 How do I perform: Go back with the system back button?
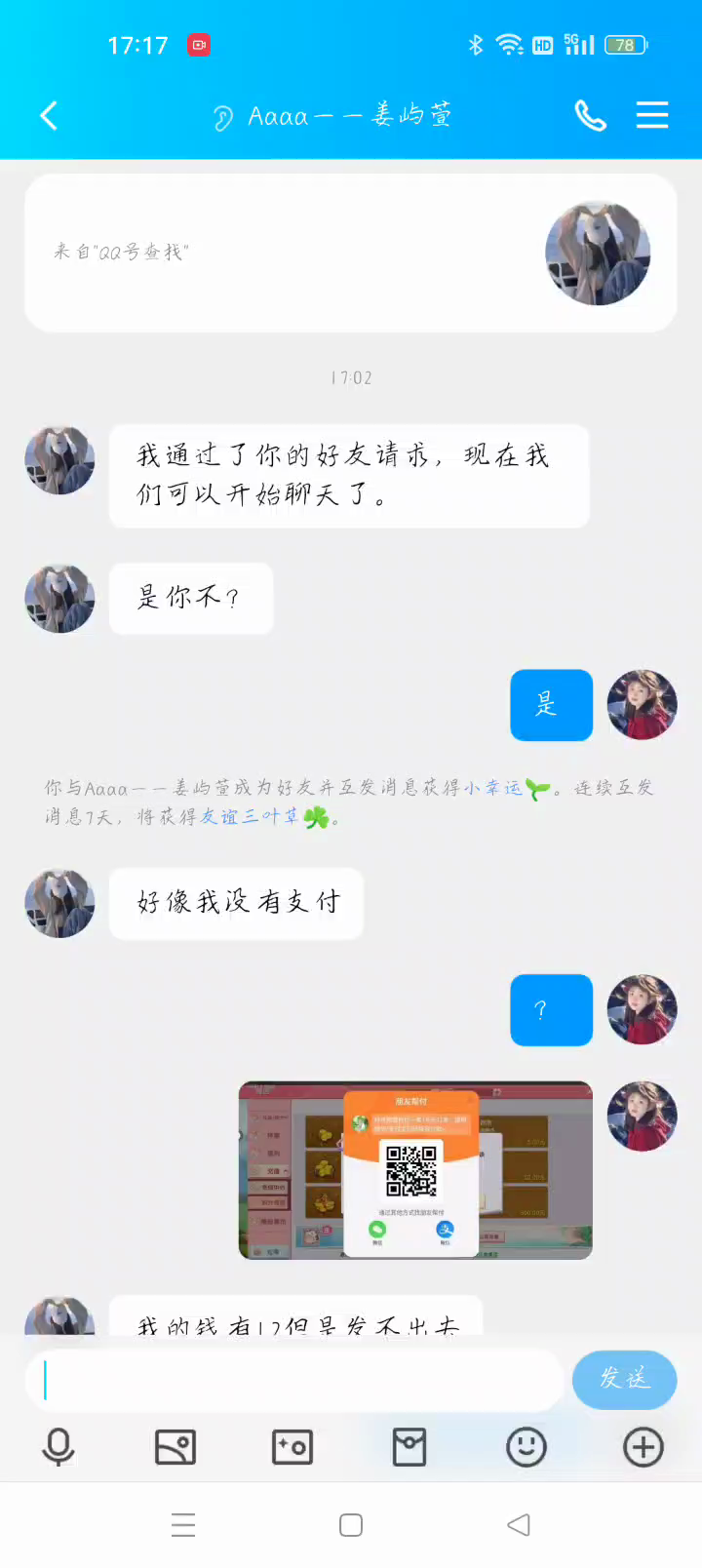pos(519,1524)
